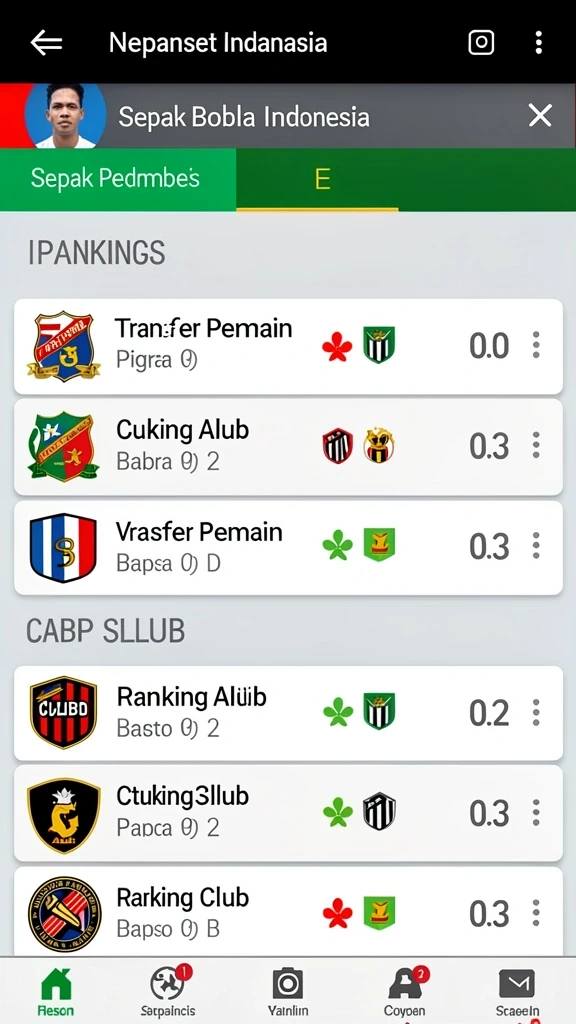Close the Sepak Bobla Indonesia banner
The height and width of the screenshot is (1024, 576).
pos(540,116)
